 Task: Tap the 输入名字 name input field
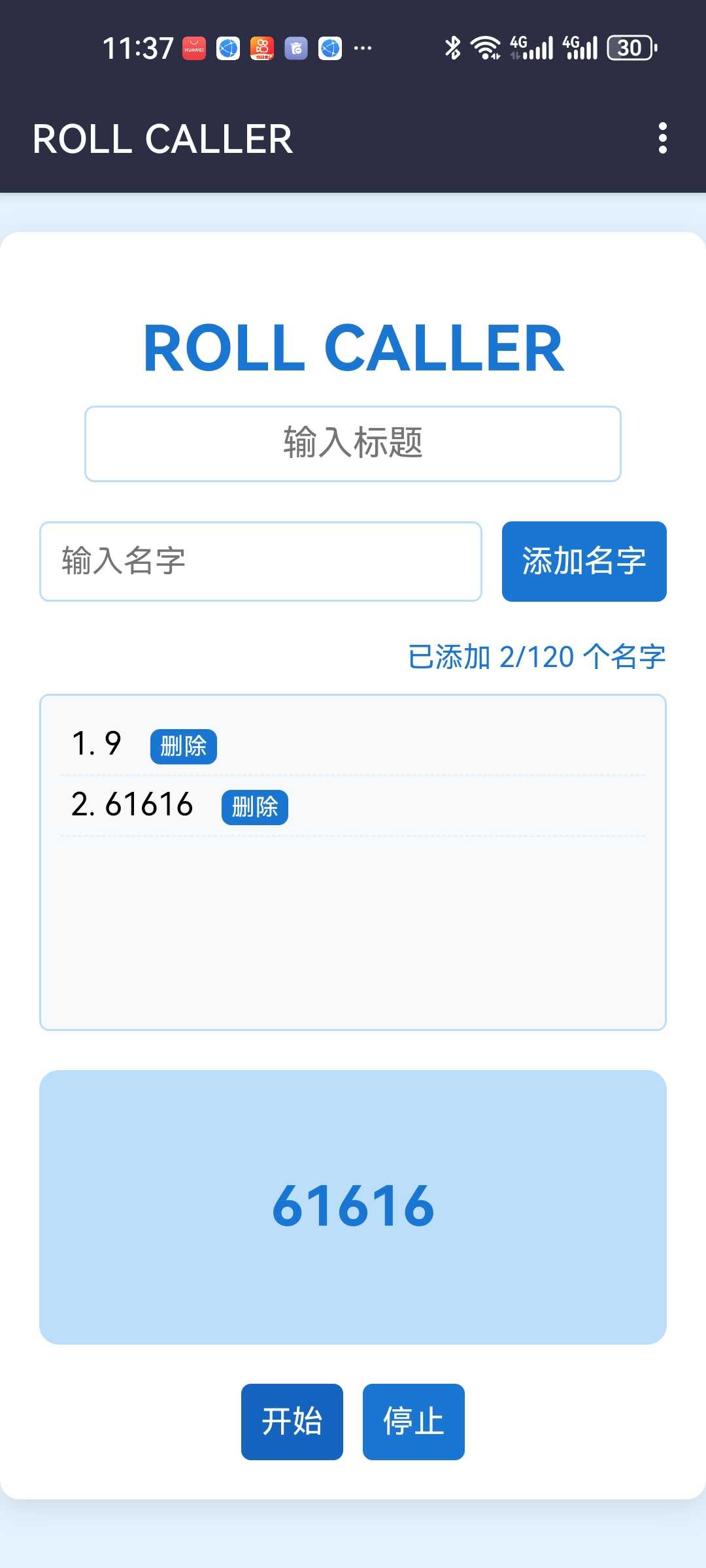click(260, 561)
